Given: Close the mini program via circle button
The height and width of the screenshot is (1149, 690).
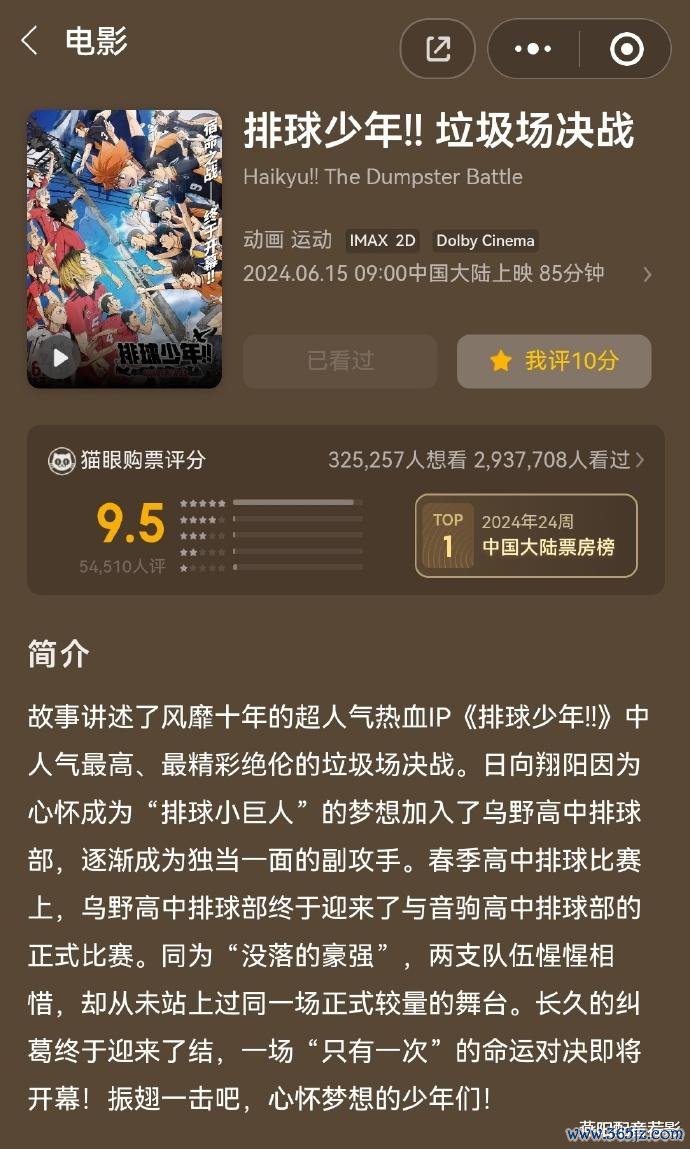Looking at the screenshot, I should (x=627, y=49).
